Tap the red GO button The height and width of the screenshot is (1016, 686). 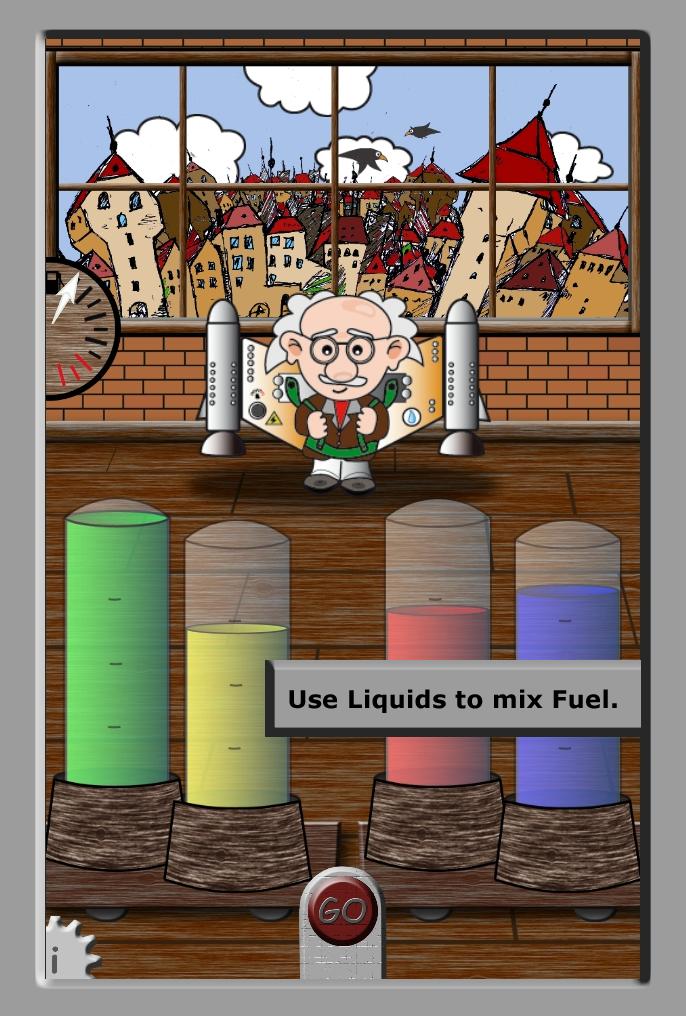coord(342,910)
